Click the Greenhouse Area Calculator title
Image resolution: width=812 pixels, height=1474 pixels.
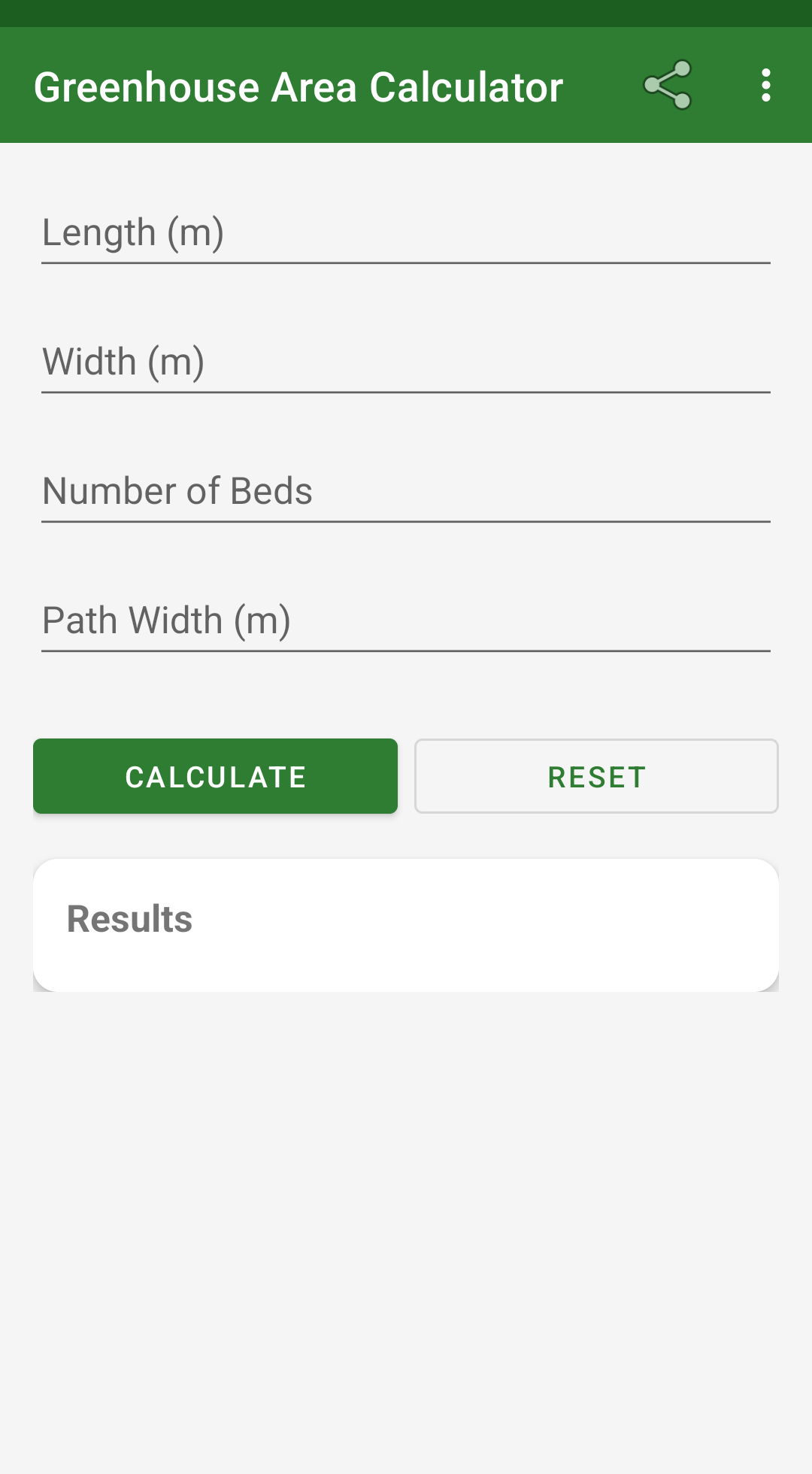click(x=298, y=85)
